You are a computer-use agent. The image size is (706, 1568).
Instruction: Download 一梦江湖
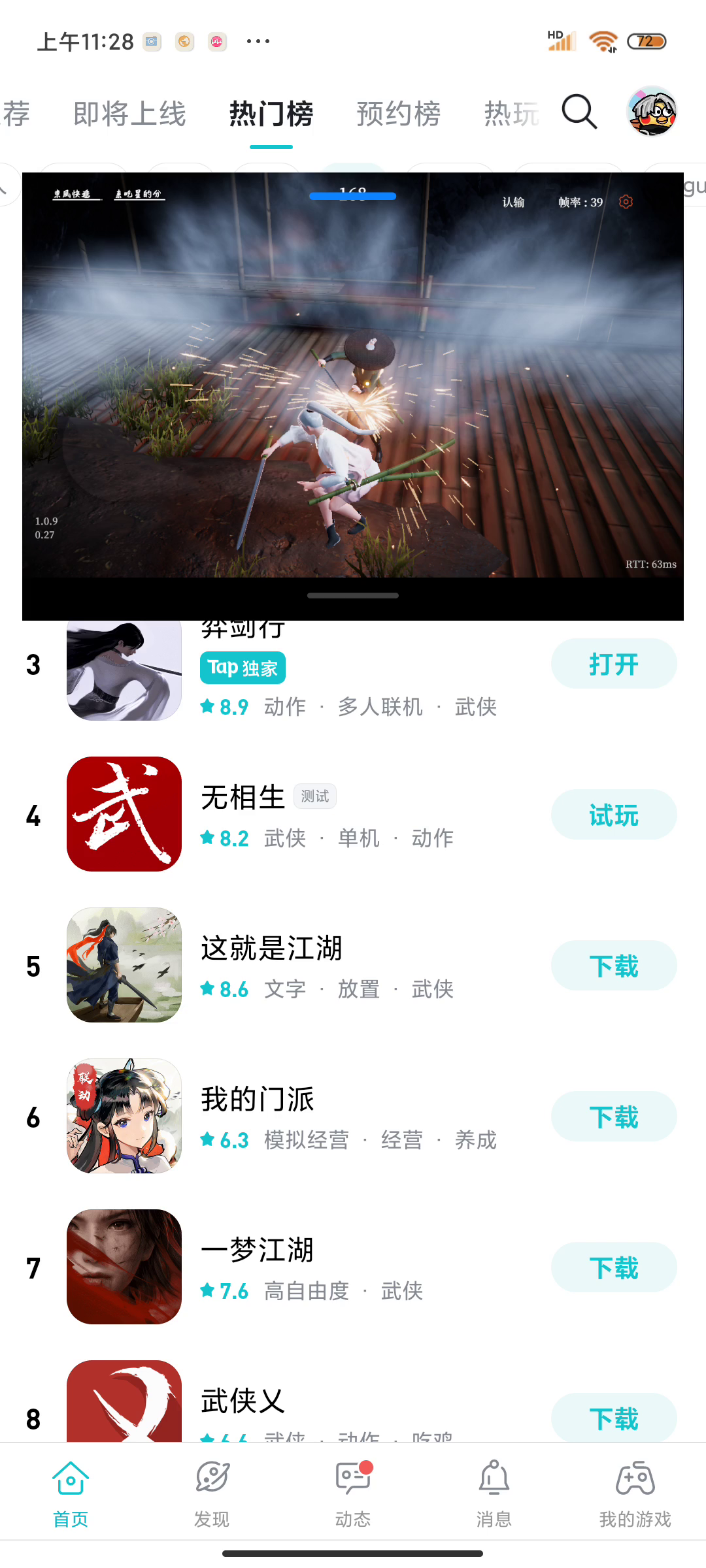point(613,1268)
